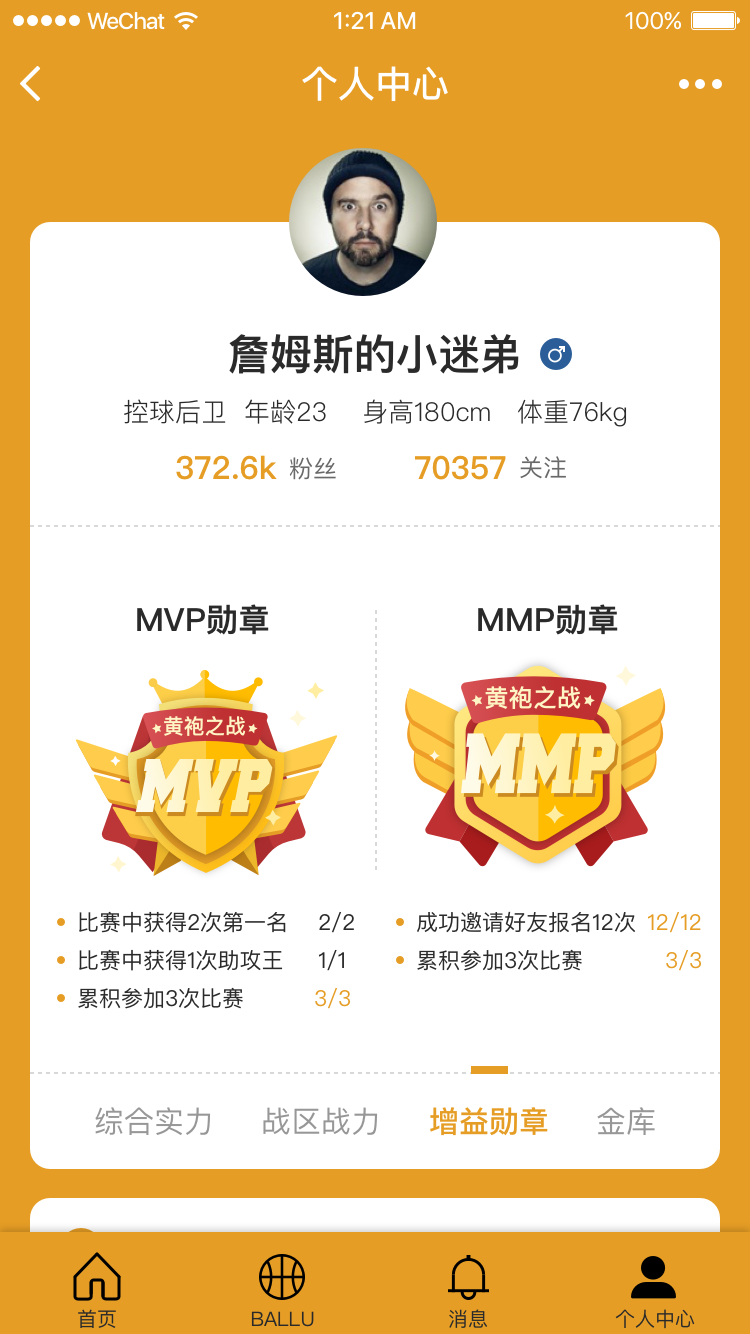The height and width of the screenshot is (1334, 750).
Task: Open 消息 messages in the bottom bar
Action: point(468,1290)
